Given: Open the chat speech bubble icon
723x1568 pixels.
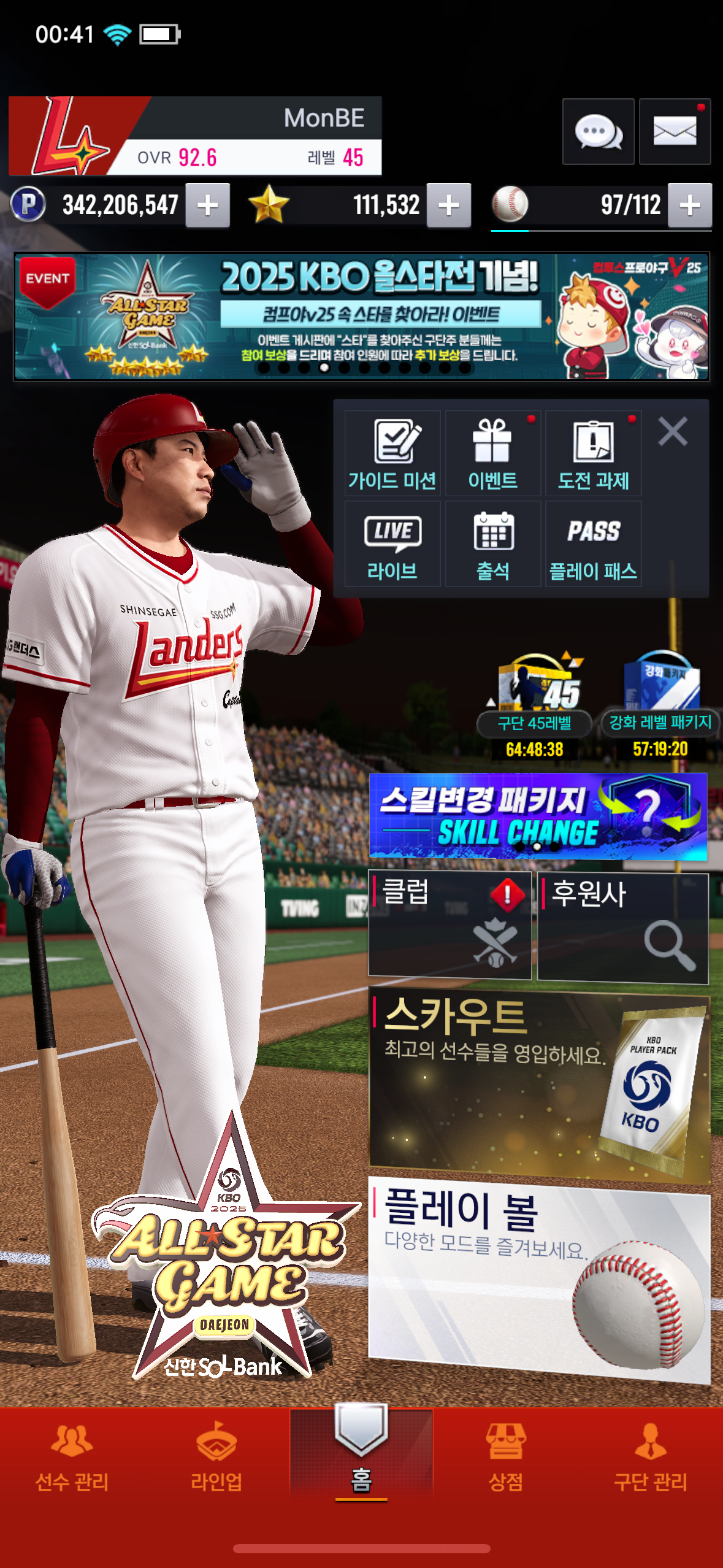Looking at the screenshot, I should click(x=598, y=132).
